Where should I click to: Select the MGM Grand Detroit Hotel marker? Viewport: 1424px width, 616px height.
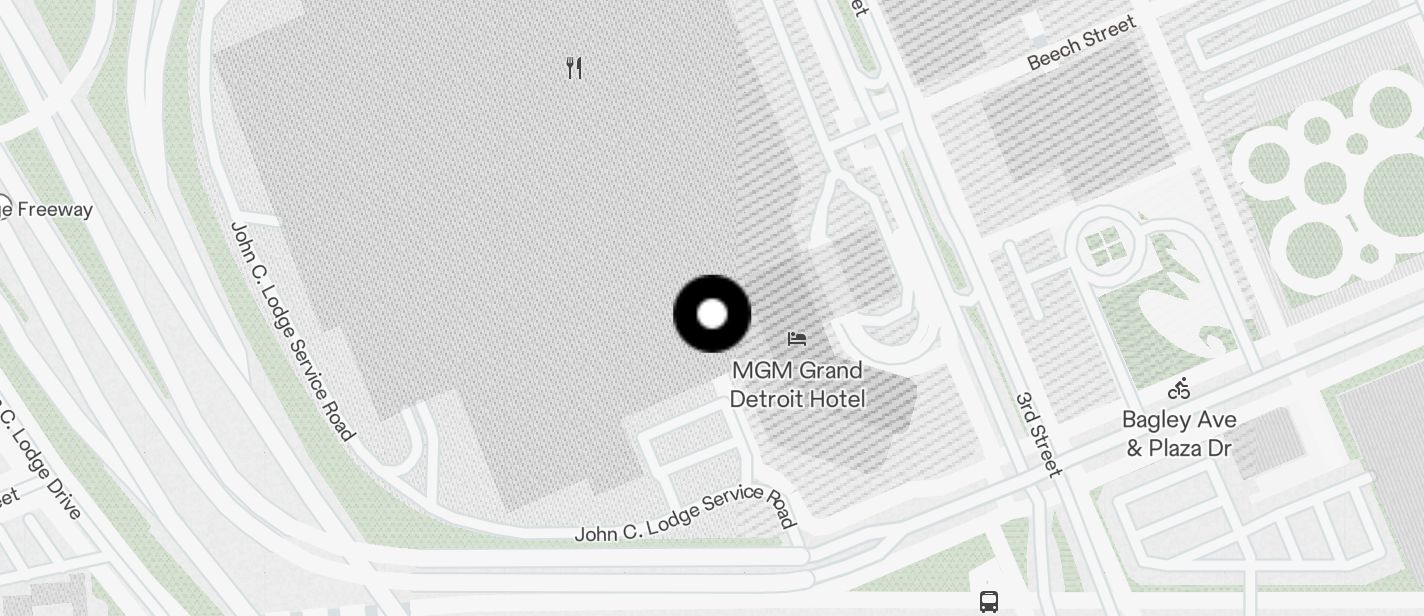(x=797, y=340)
